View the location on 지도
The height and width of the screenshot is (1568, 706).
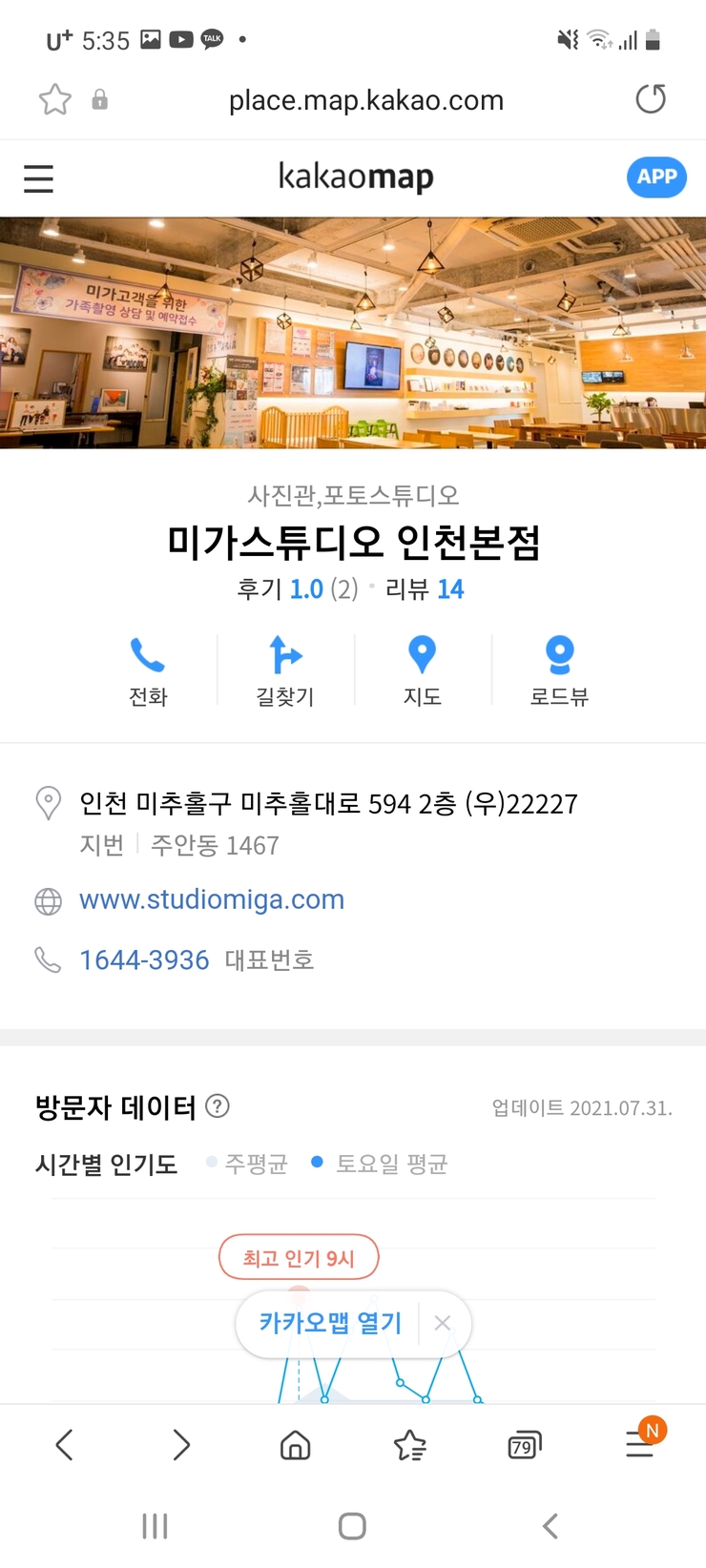coord(422,671)
